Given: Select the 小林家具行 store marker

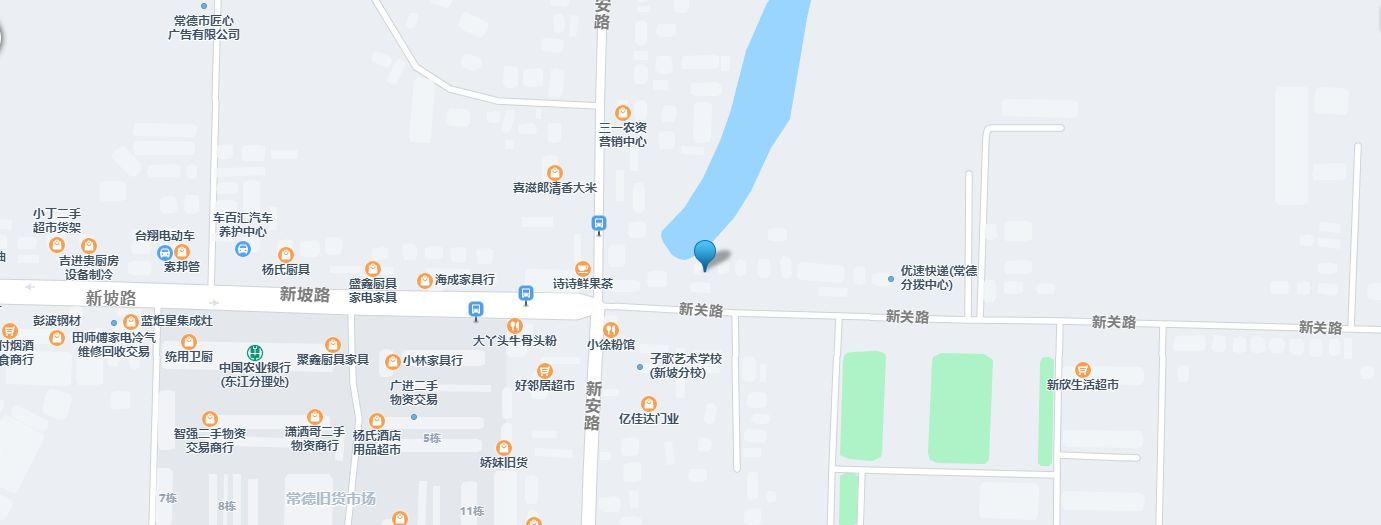Looking at the screenshot, I should [393, 361].
